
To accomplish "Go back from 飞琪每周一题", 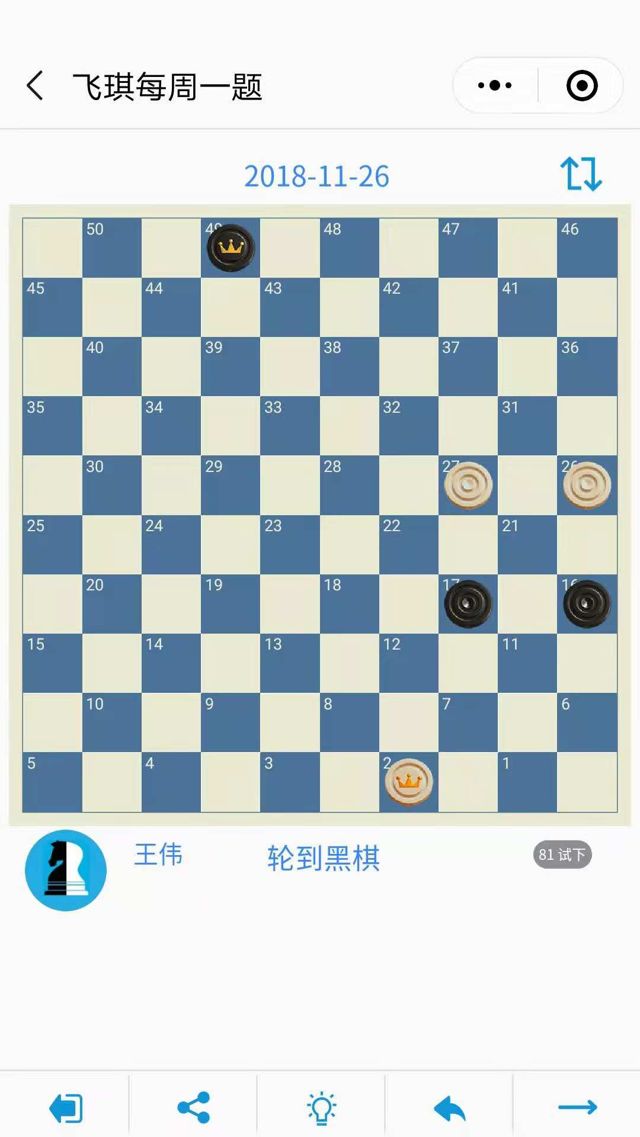I will [x=35, y=86].
